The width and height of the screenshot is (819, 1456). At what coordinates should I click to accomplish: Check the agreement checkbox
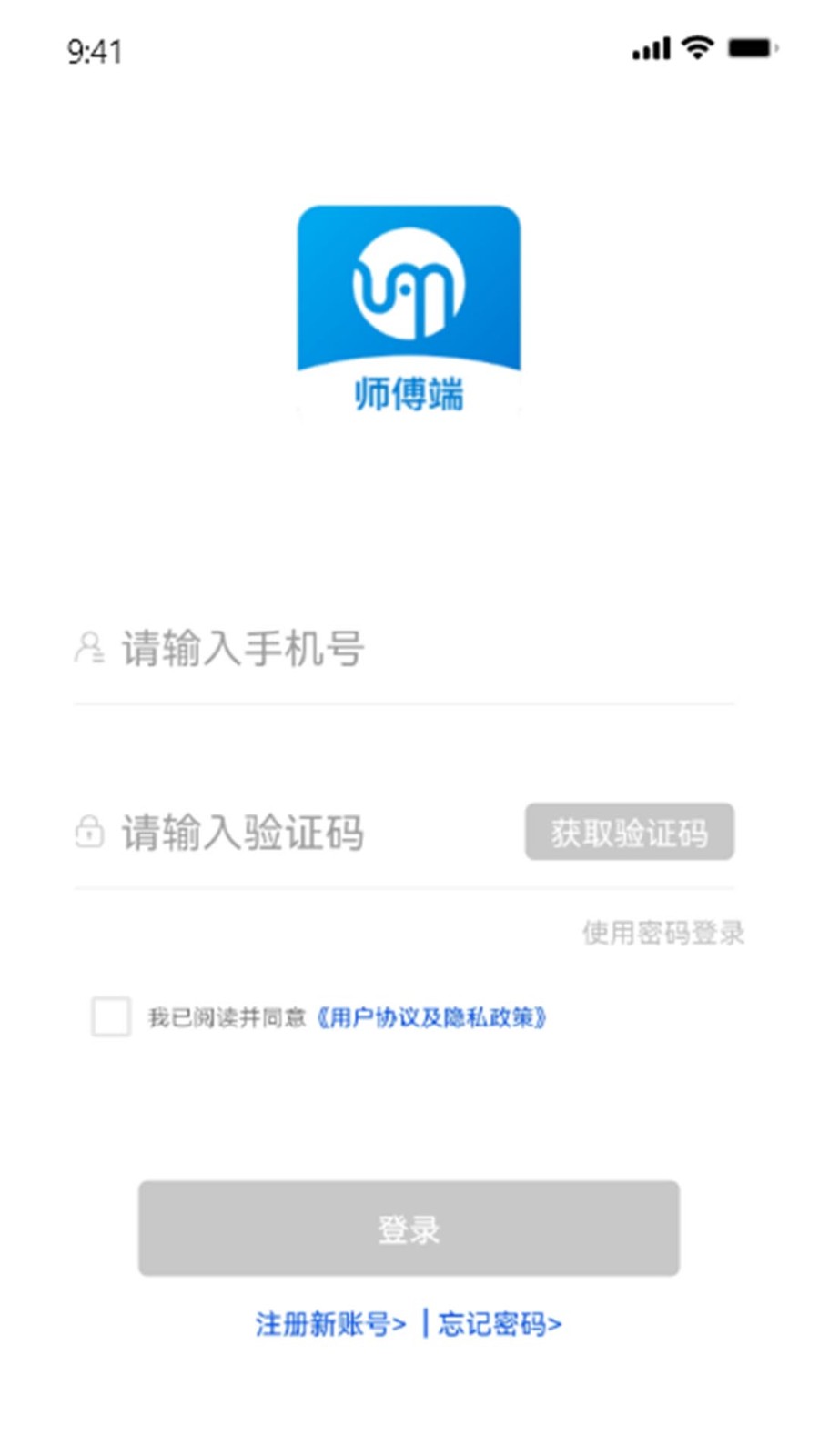[111, 1016]
